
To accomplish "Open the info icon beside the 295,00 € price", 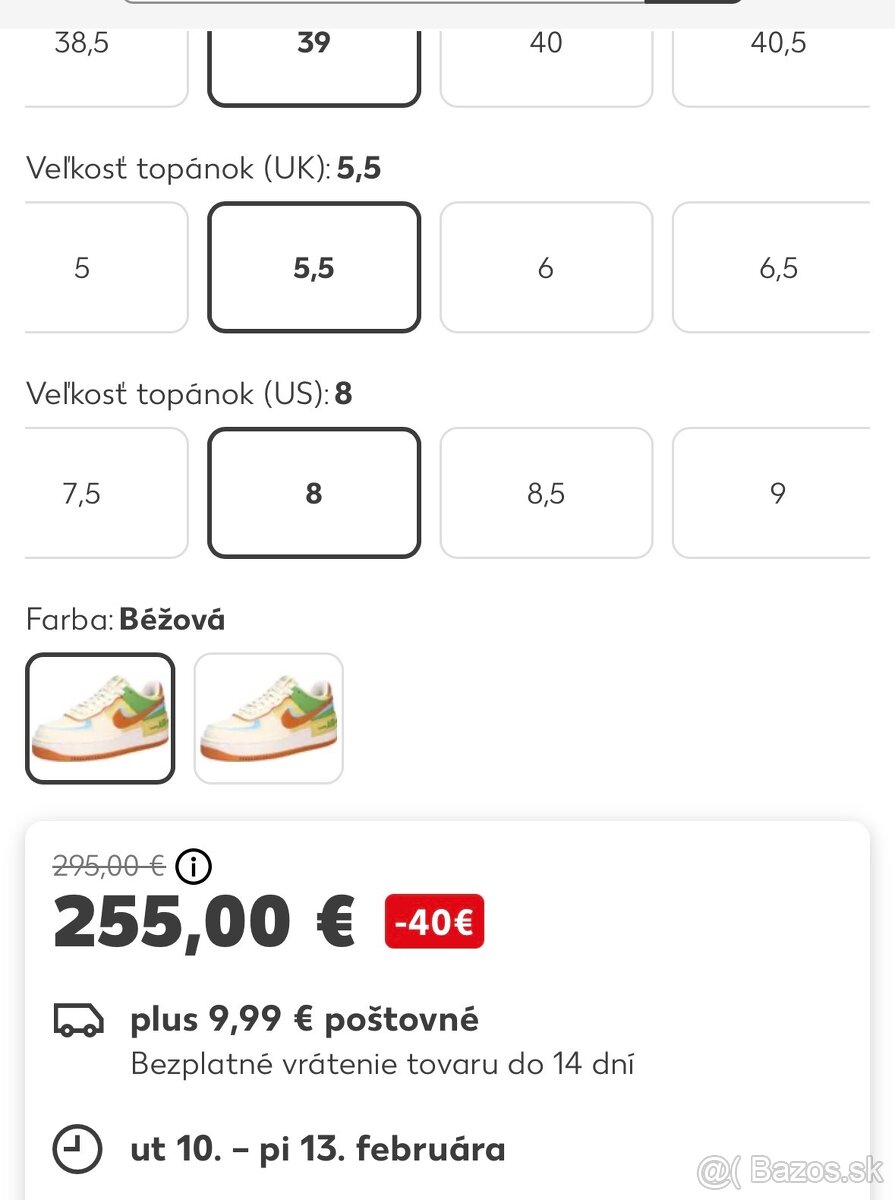I will [x=193, y=867].
